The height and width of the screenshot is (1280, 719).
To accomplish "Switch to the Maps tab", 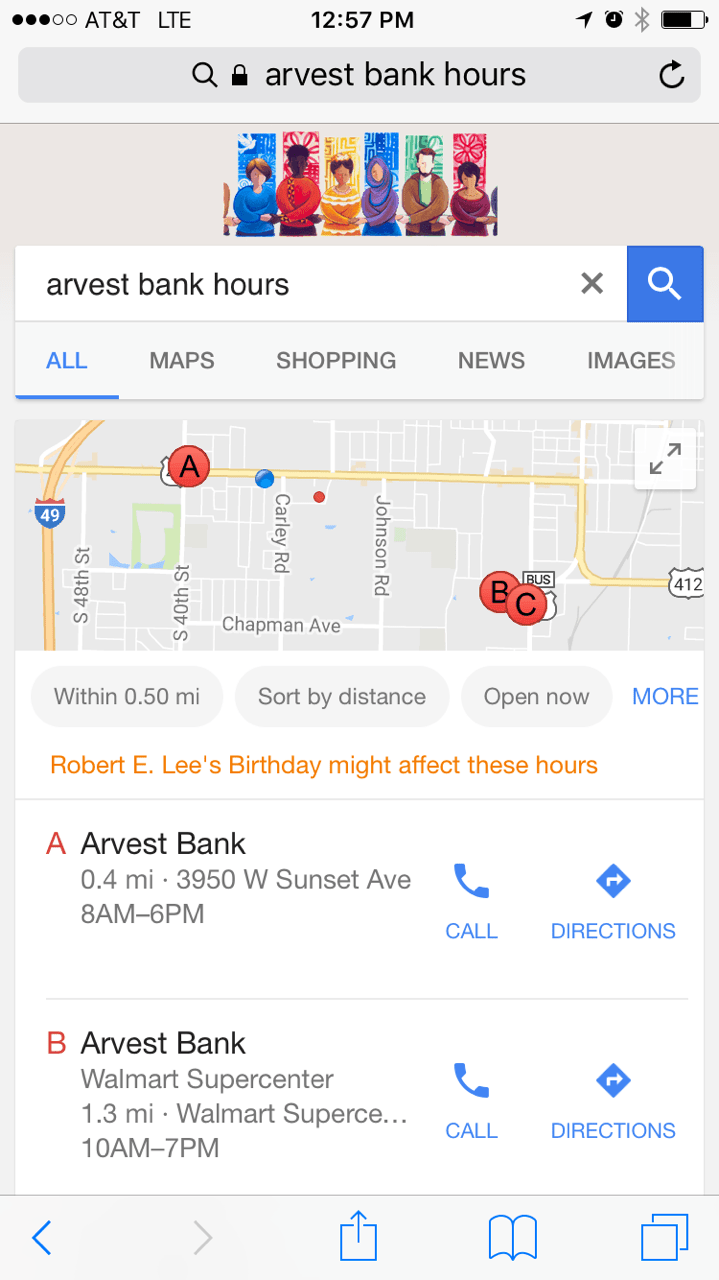I will point(182,361).
